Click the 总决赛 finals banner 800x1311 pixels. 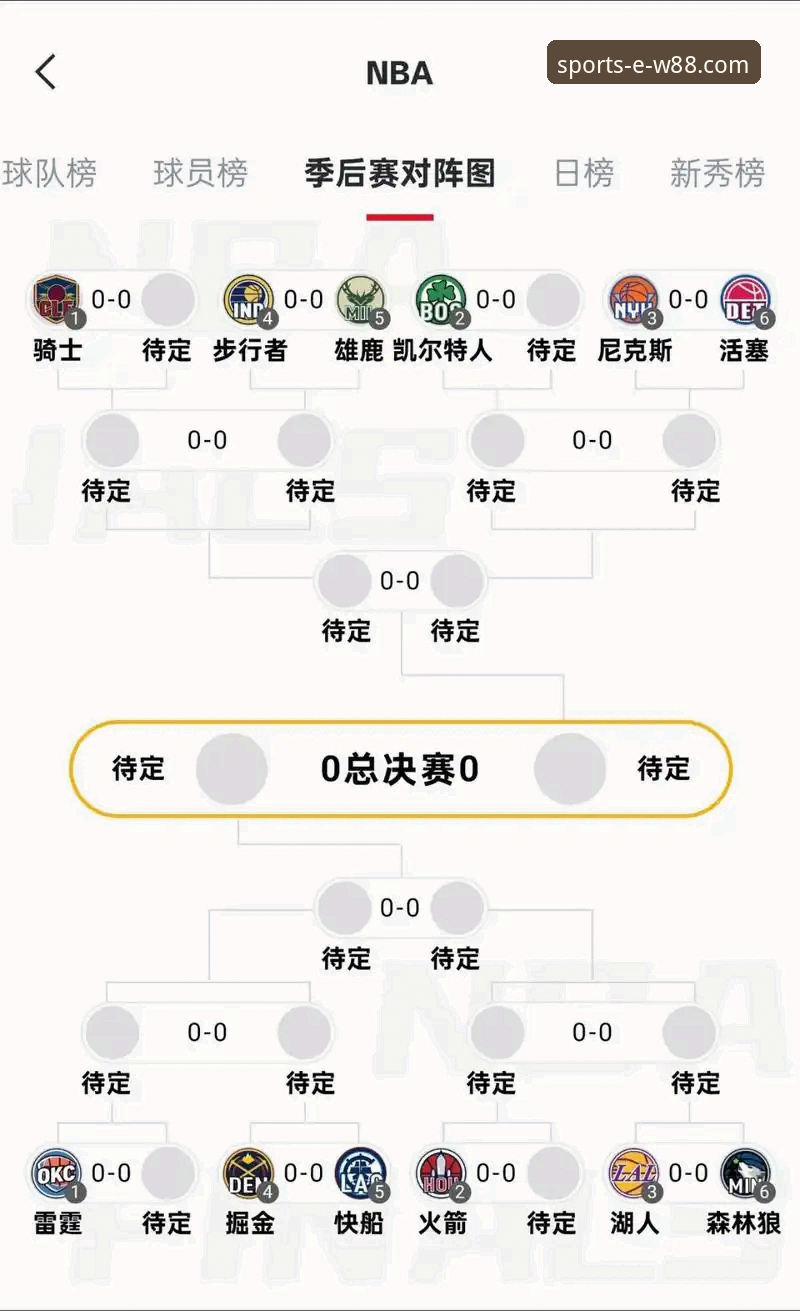click(400, 768)
